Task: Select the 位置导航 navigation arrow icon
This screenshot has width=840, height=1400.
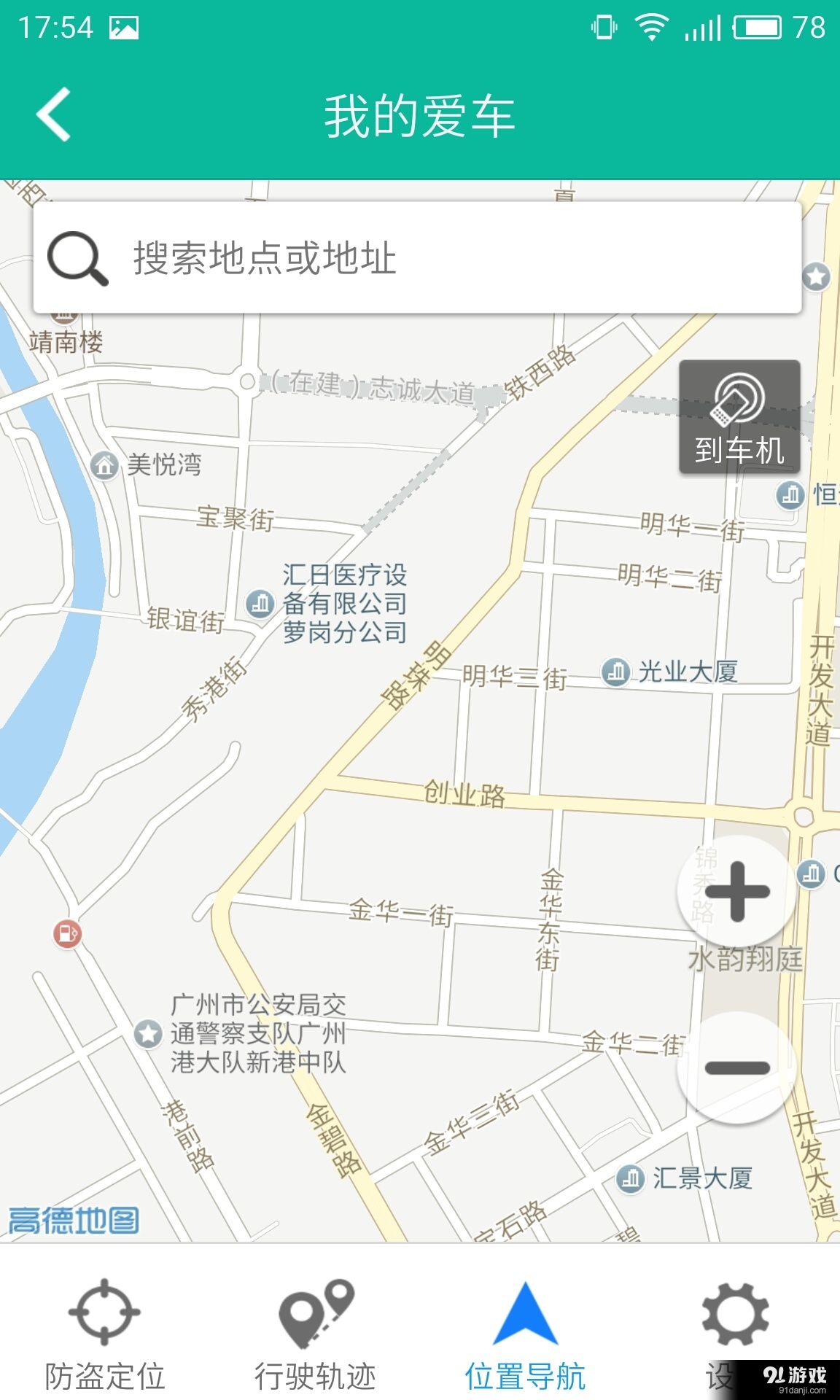Action: click(526, 1312)
